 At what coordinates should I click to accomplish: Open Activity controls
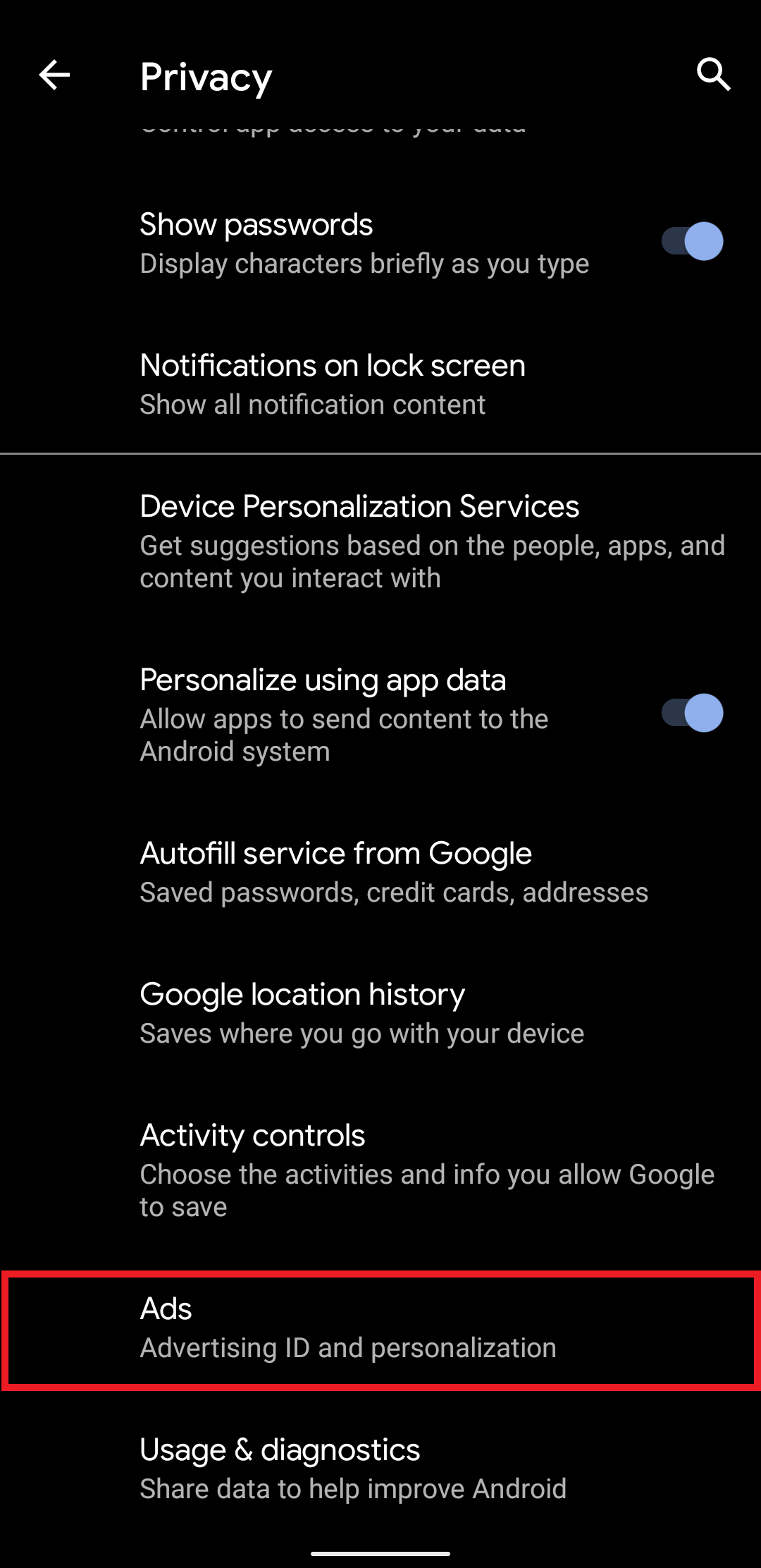click(380, 1170)
